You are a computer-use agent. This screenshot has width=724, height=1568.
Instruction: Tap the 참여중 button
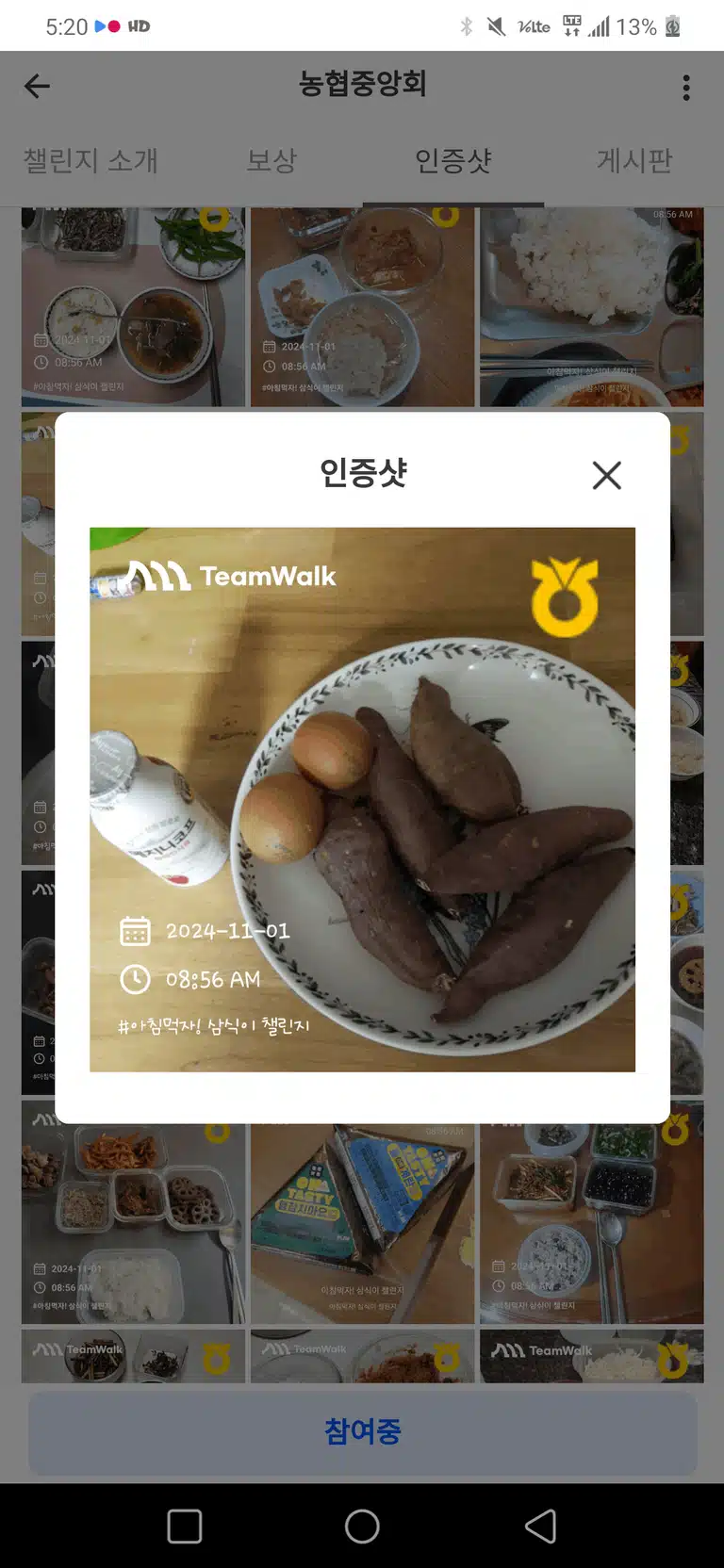point(362,1431)
